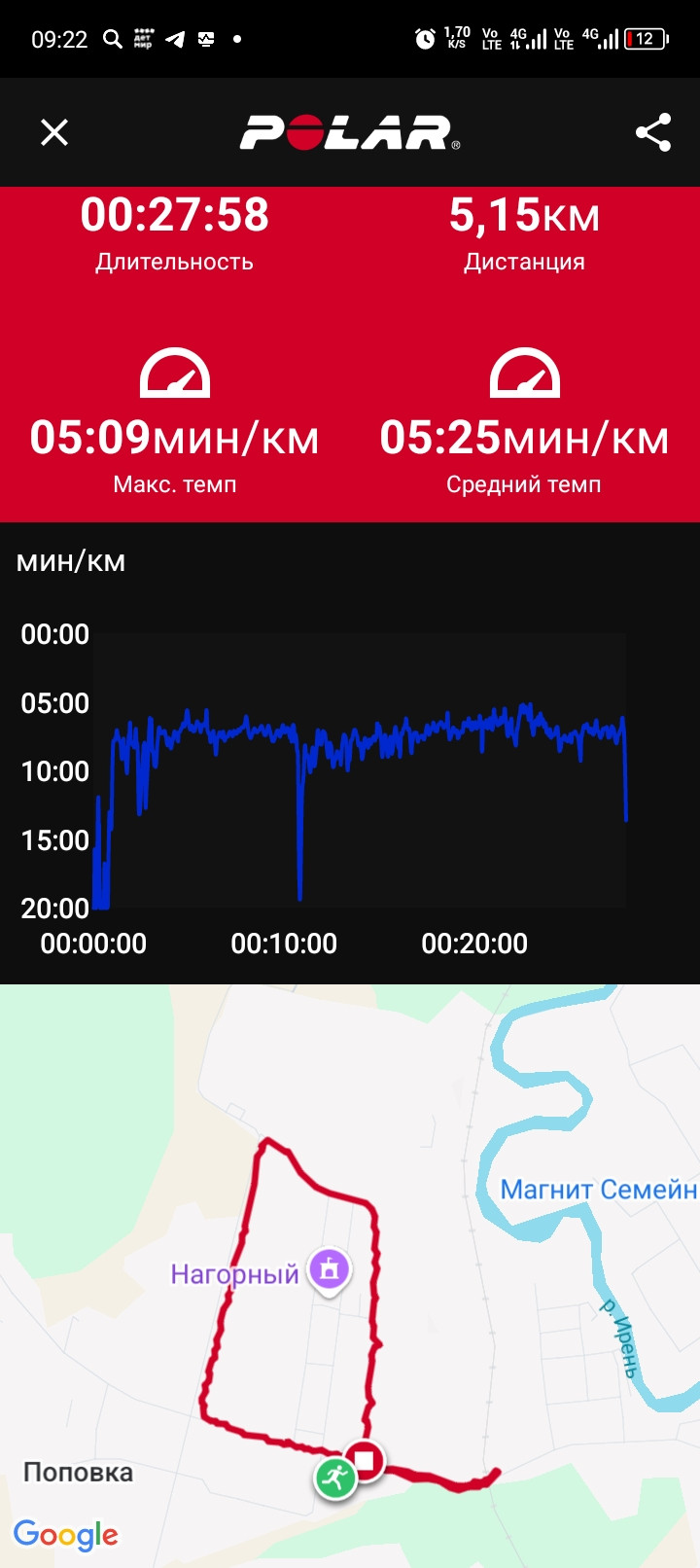
Task: Share this running session
Action: coord(653,132)
